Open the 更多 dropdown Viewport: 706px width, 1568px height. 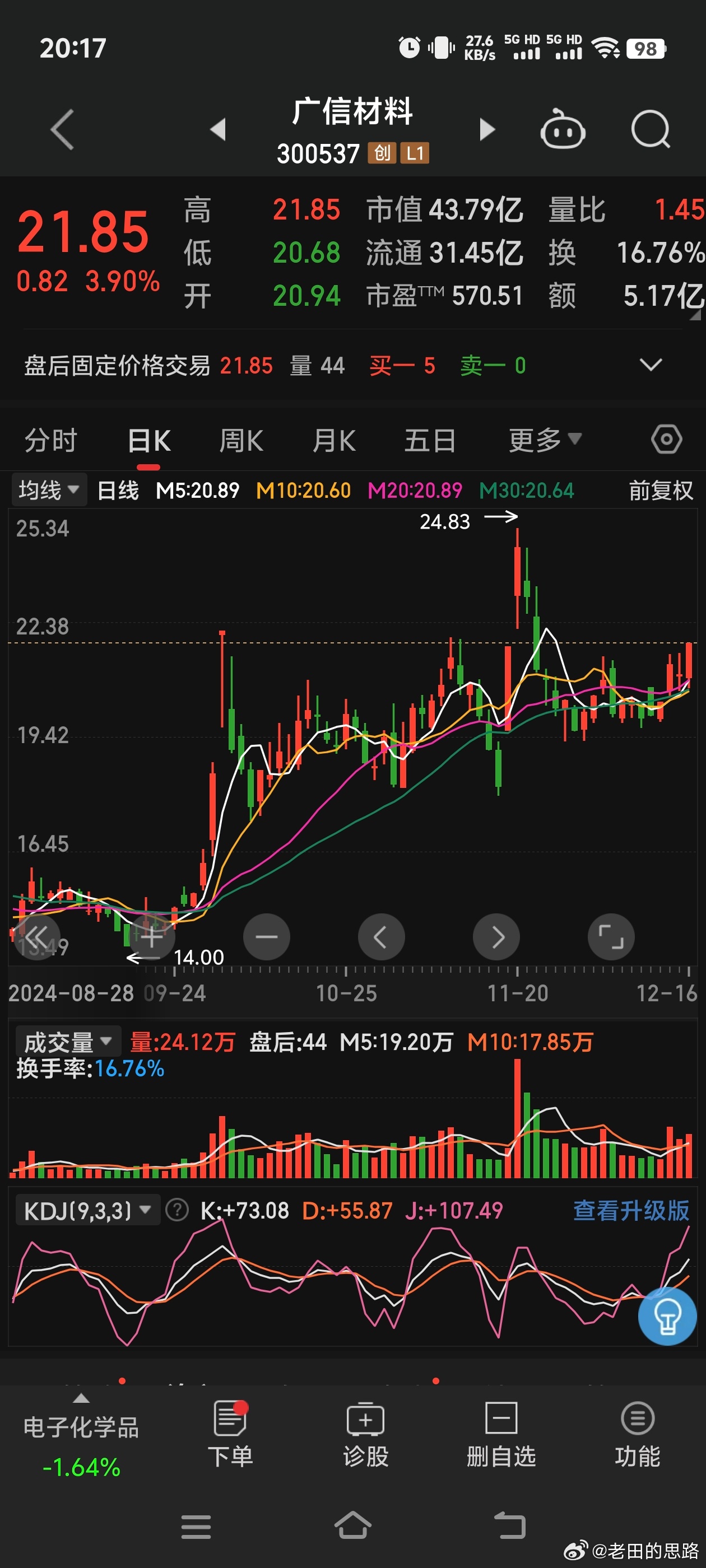(545, 440)
